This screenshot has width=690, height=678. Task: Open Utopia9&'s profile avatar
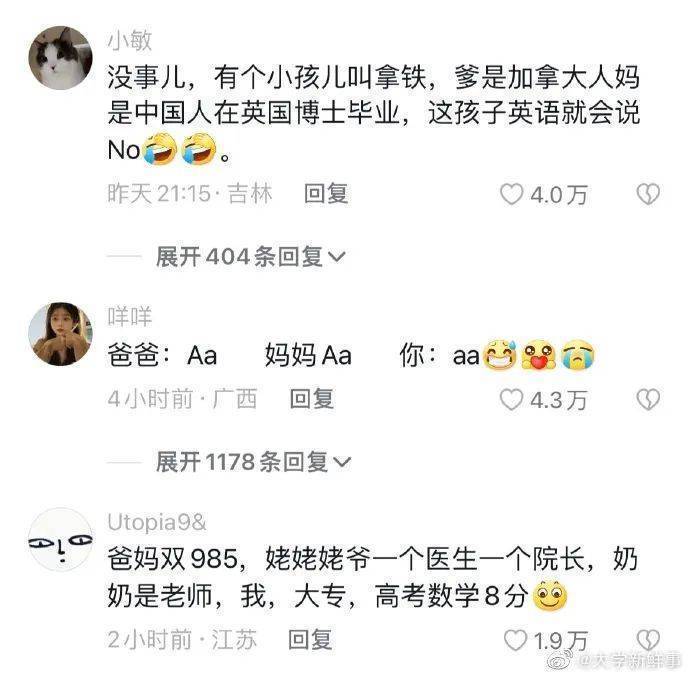point(60,539)
